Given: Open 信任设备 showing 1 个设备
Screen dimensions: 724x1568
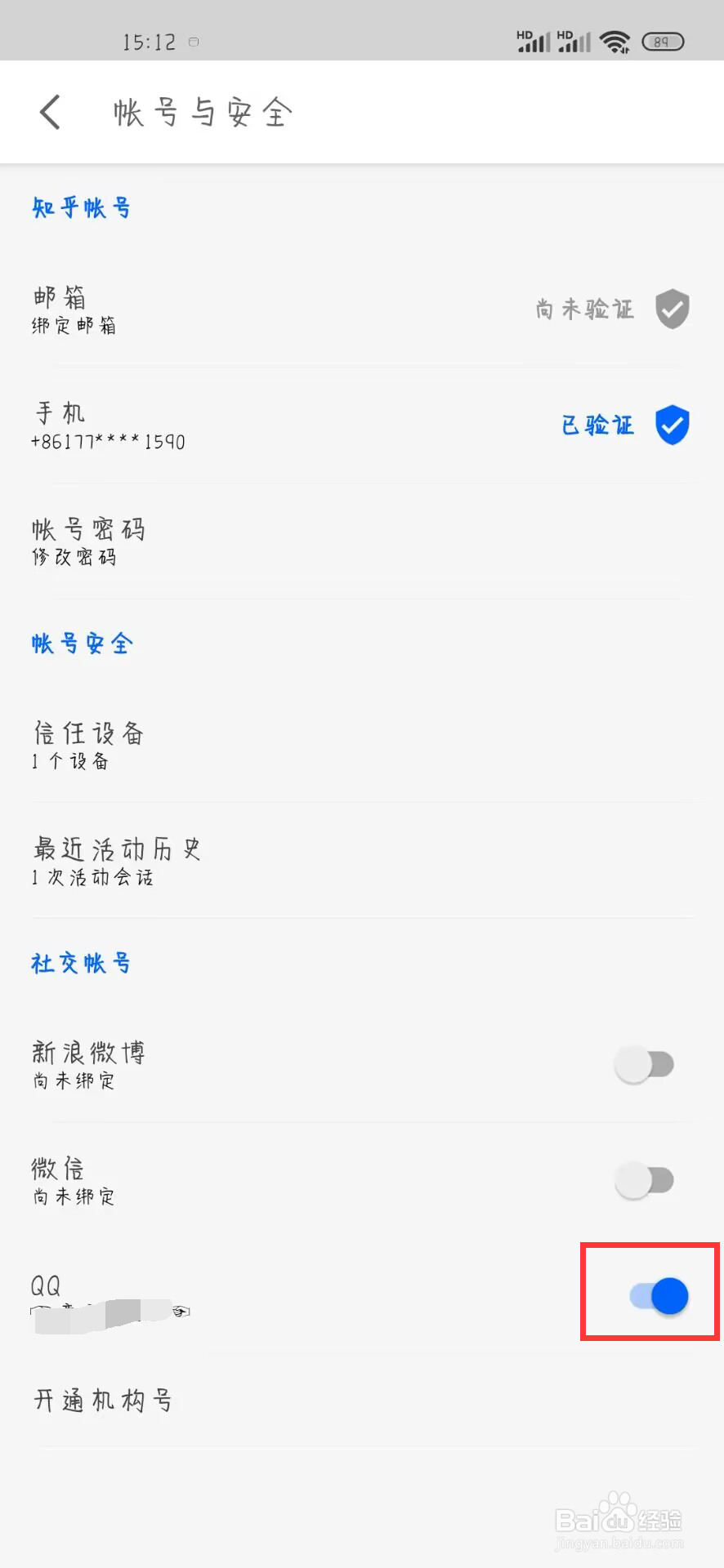Looking at the screenshot, I should click(x=88, y=746).
